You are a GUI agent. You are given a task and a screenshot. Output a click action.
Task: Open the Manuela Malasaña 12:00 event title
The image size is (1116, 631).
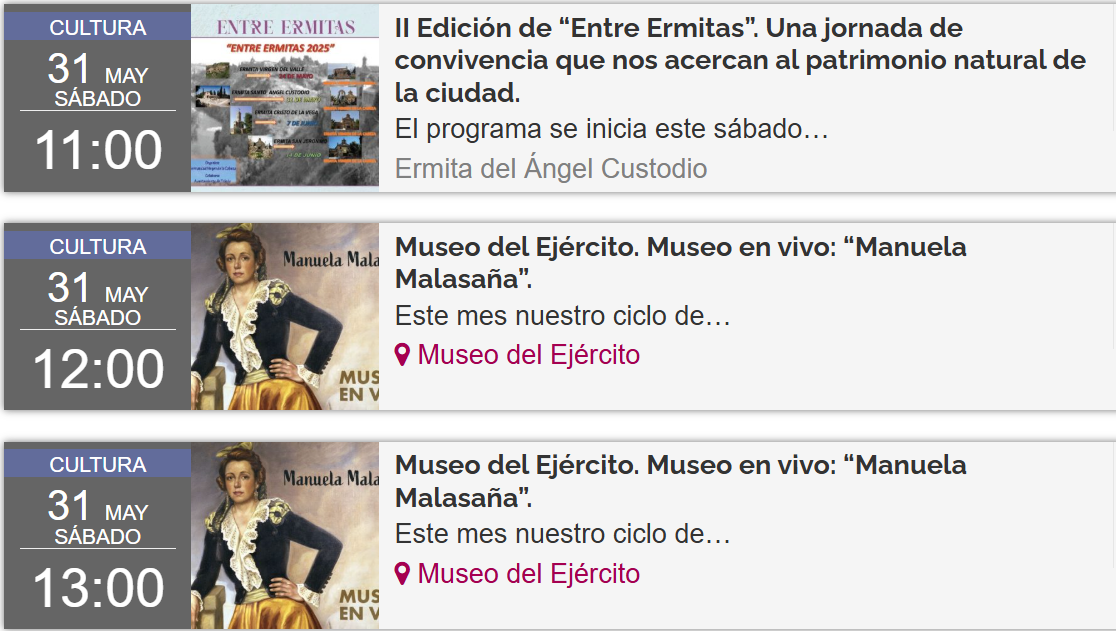tap(680, 262)
